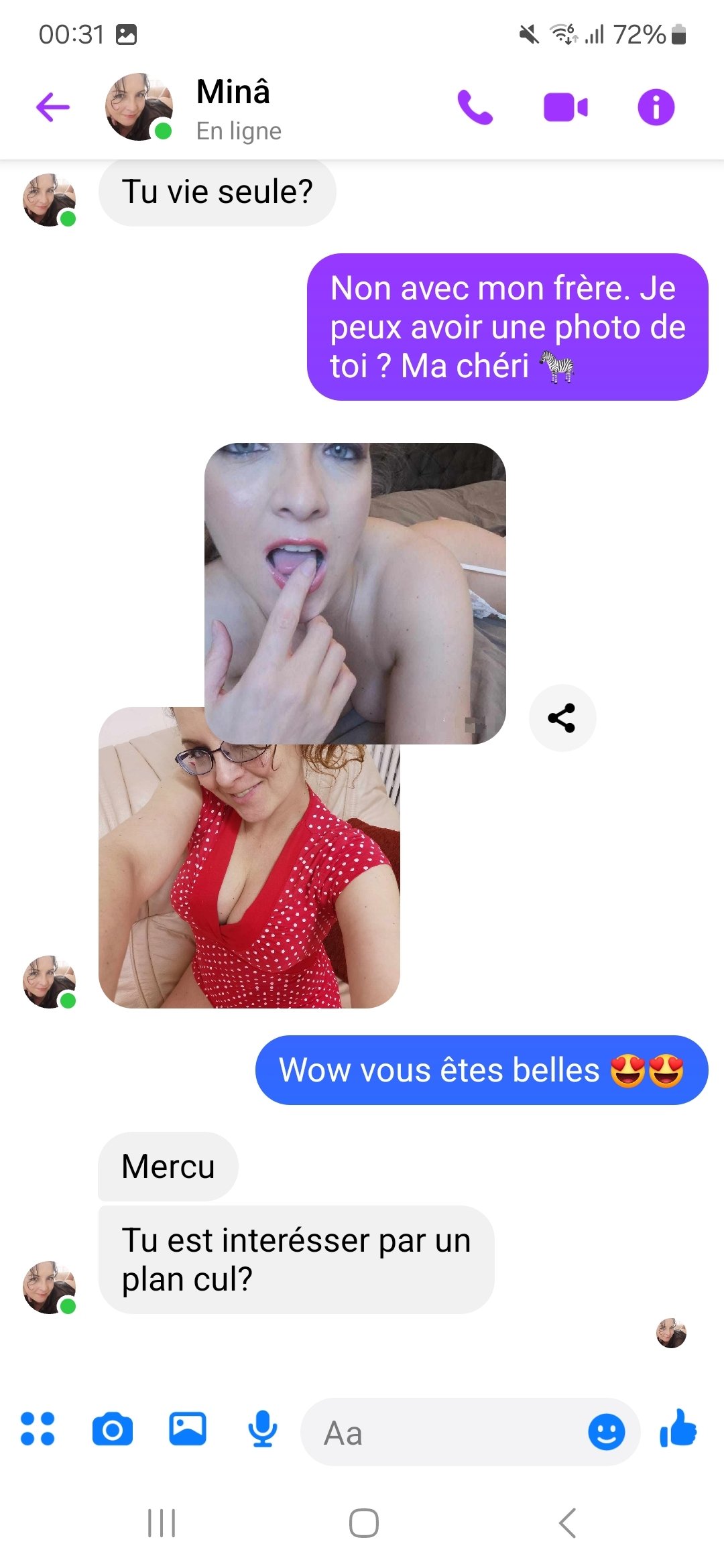This screenshot has width=724, height=1568.
Task: Start a video call with Minâ
Action: tap(566, 107)
